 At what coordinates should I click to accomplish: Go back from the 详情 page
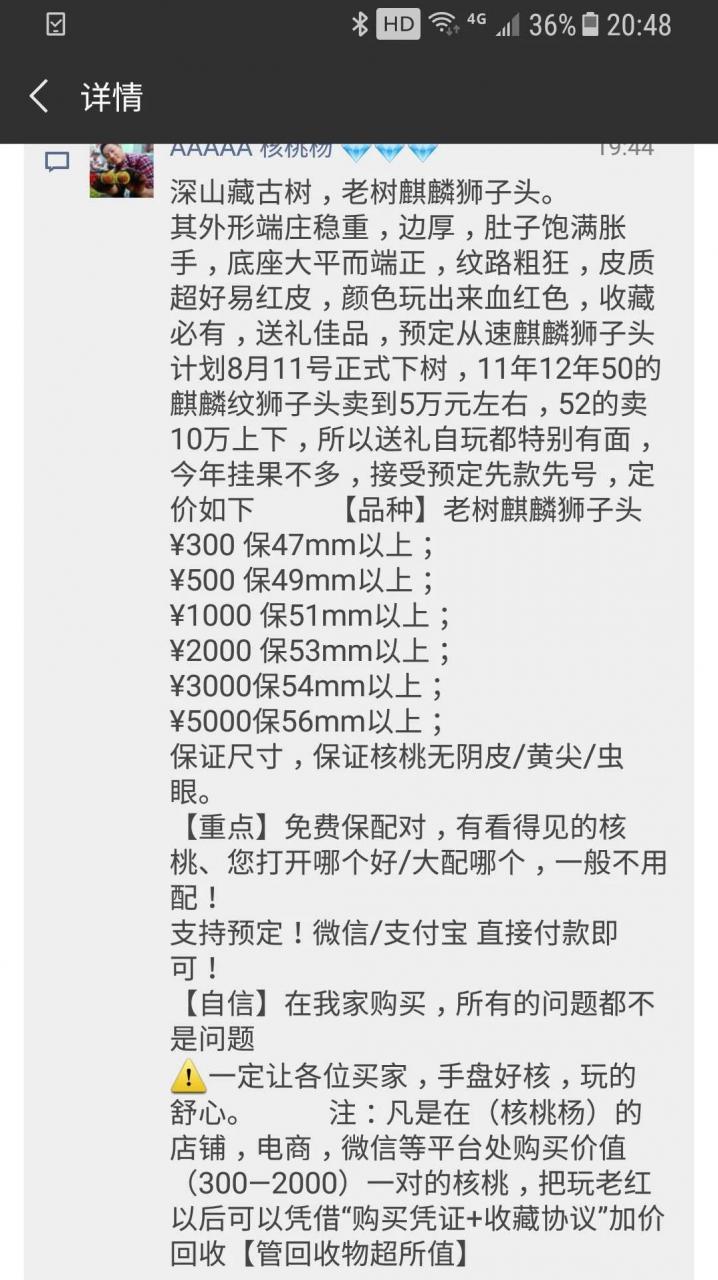coord(39,97)
